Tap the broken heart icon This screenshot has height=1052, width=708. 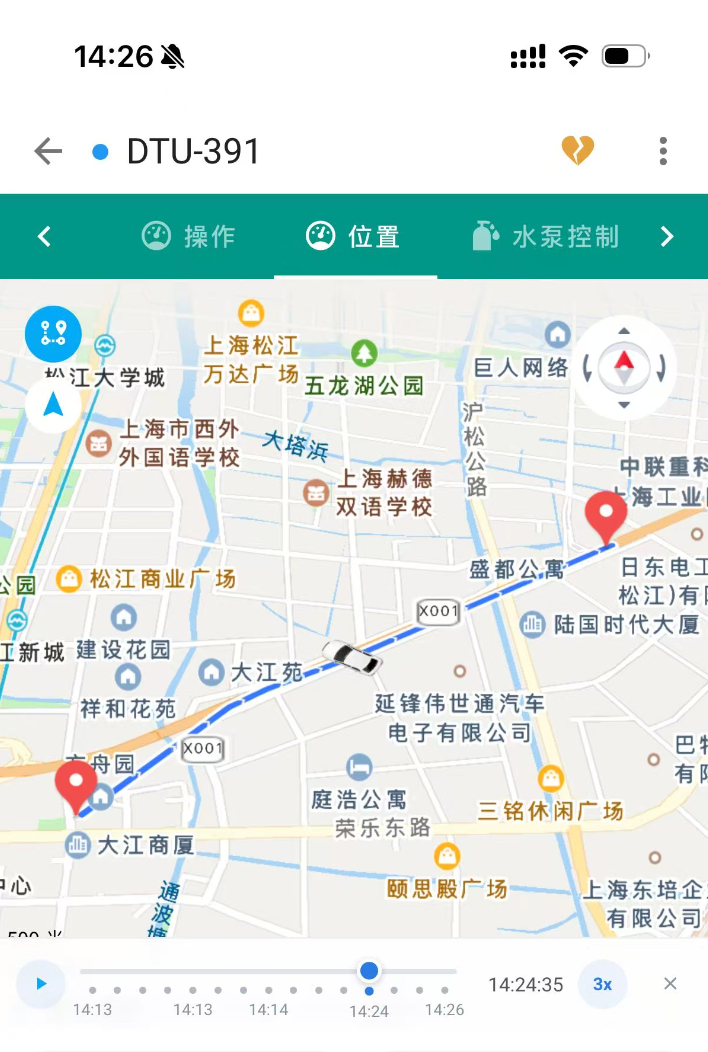pos(578,150)
